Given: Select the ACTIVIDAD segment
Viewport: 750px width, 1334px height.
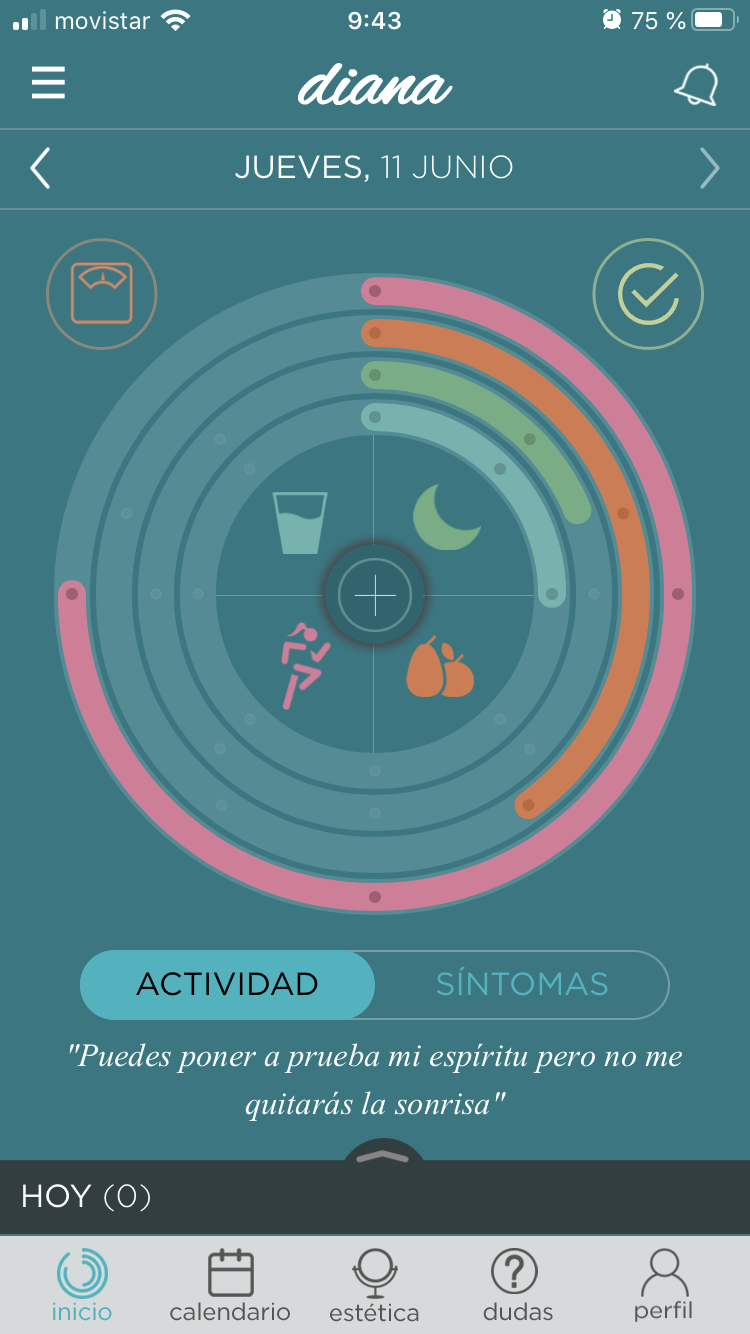Looking at the screenshot, I should pos(227,984).
